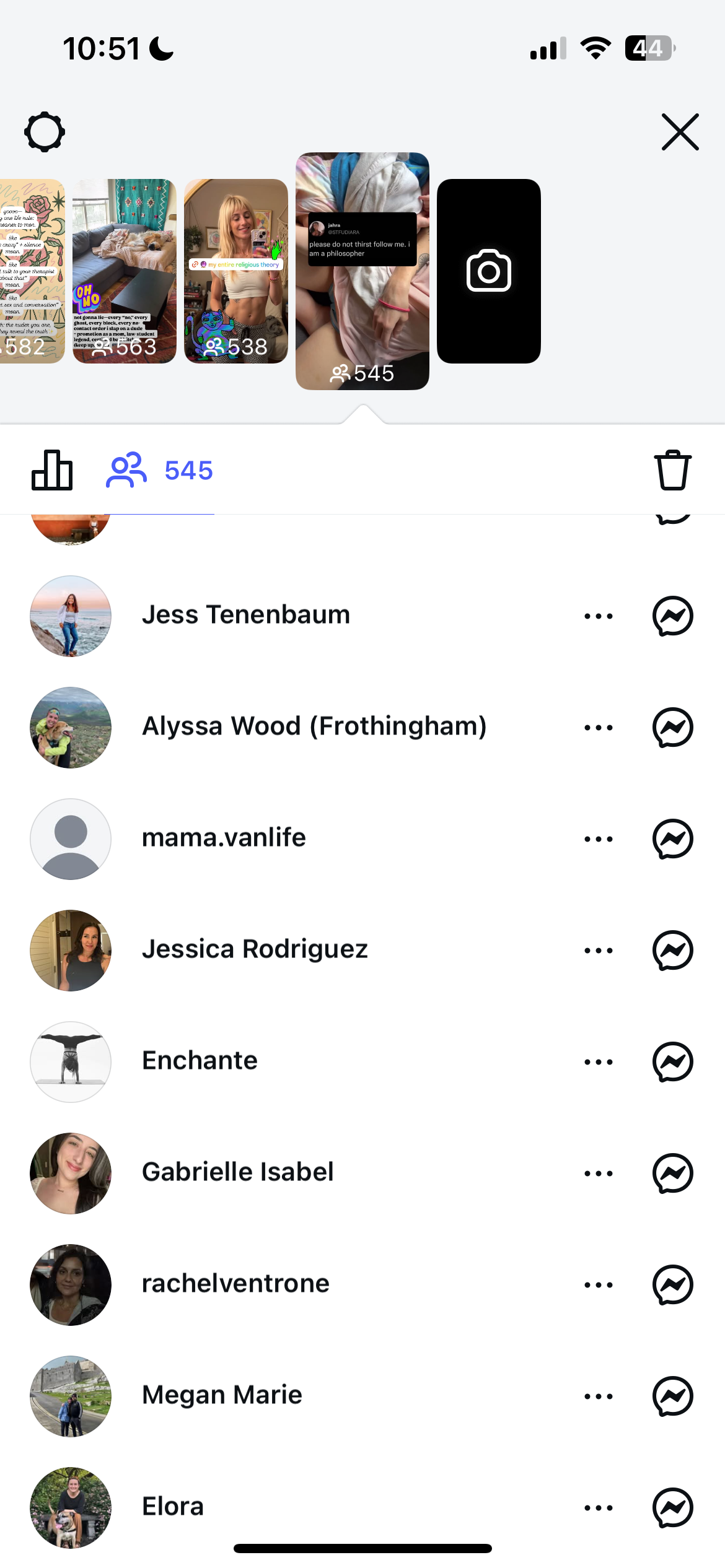Message mama.vanlife via Messenger
The image size is (725, 1568).
(672, 838)
